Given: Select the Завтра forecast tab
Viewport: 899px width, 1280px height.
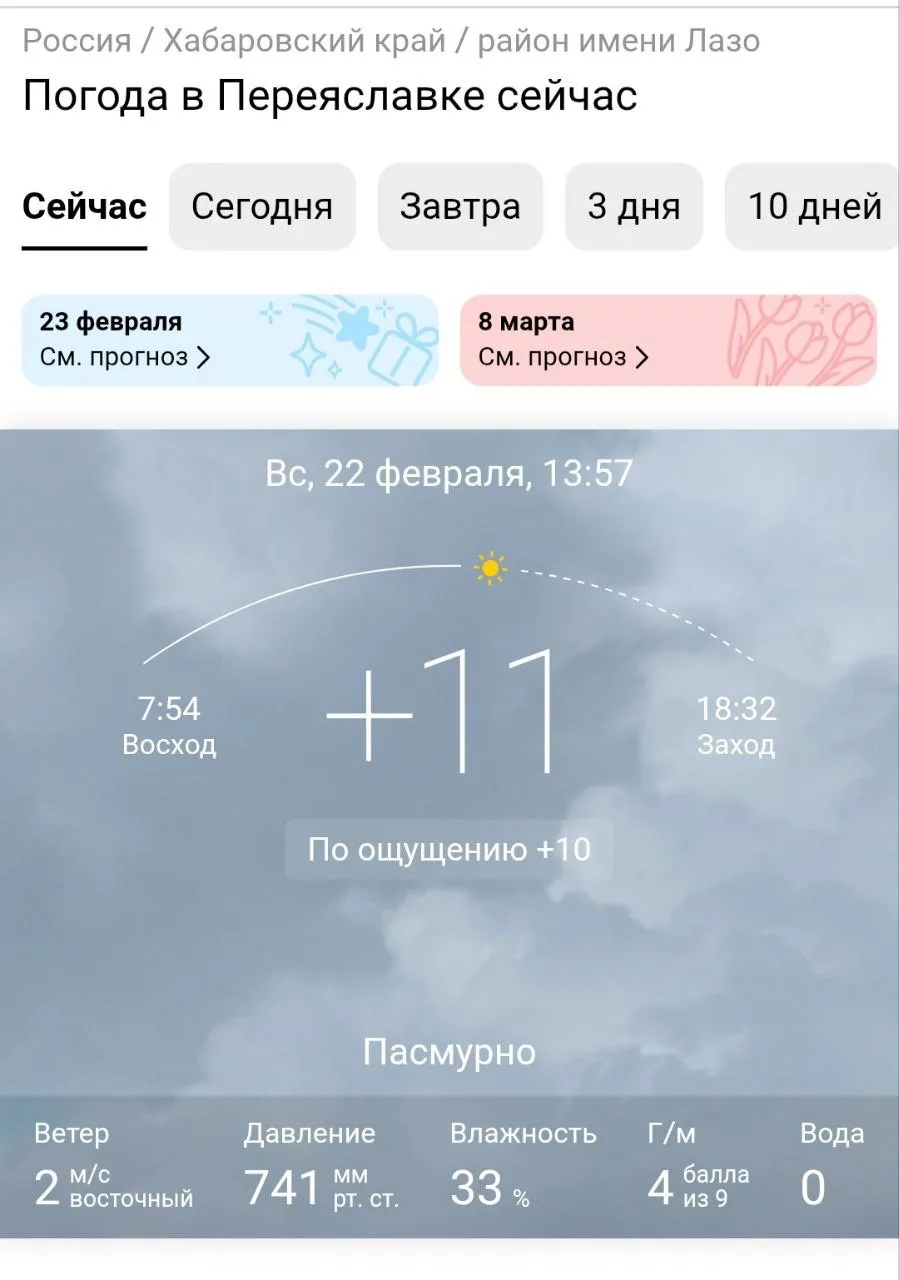Looking at the screenshot, I should point(460,207).
